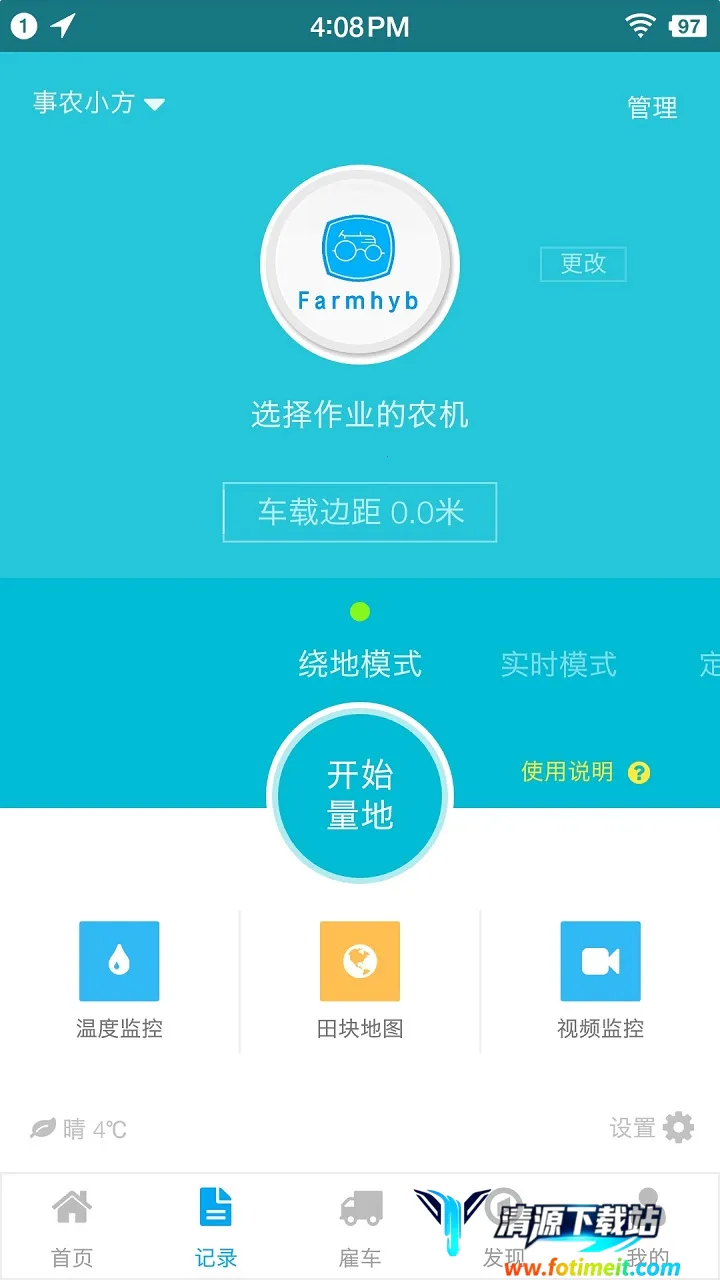
Task: Select the Farmhyb machine avatar
Action: coord(360,265)
